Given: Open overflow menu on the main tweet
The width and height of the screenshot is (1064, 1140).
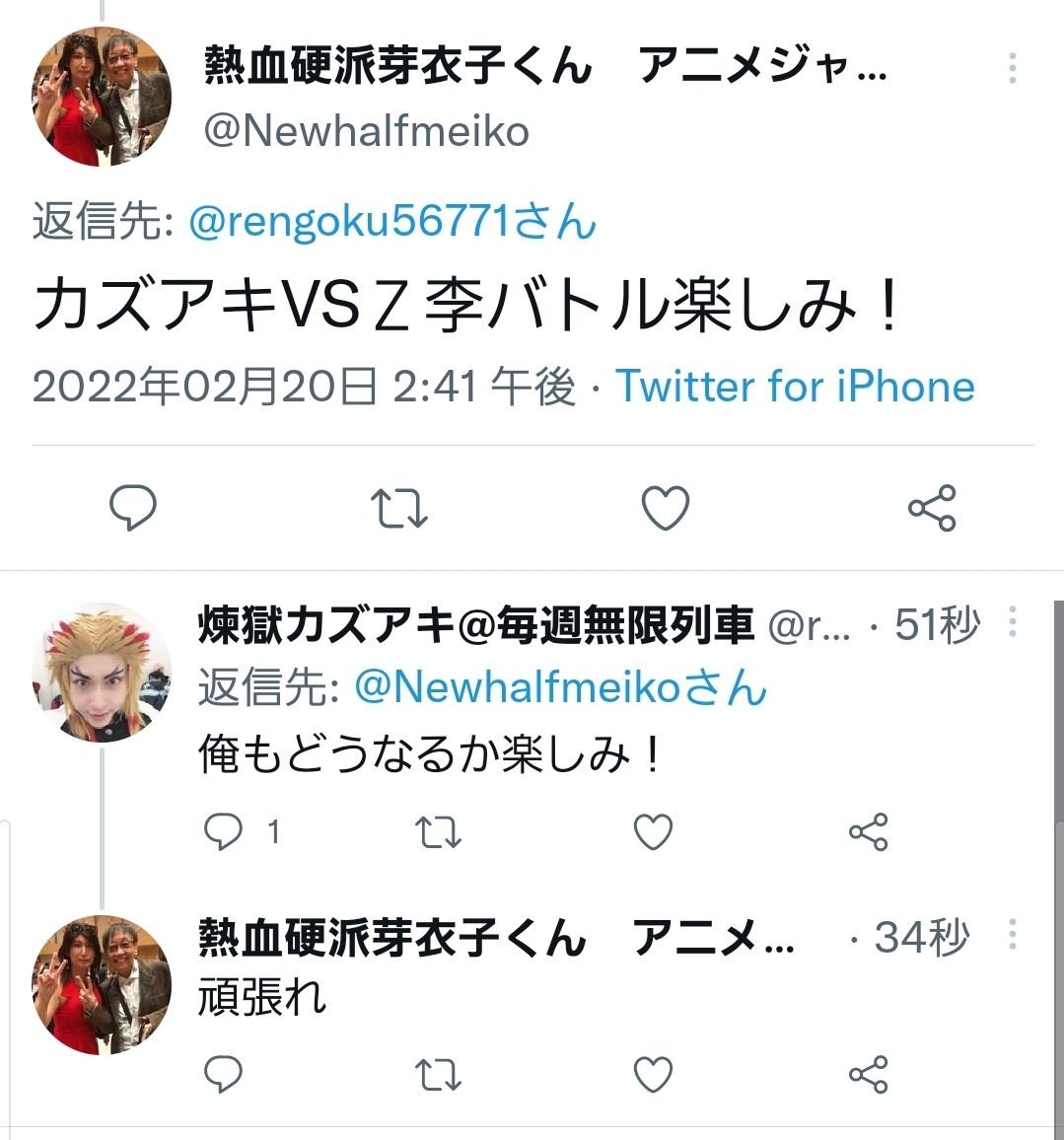Looking at the screenshot, I should [x=1012, y=68].
